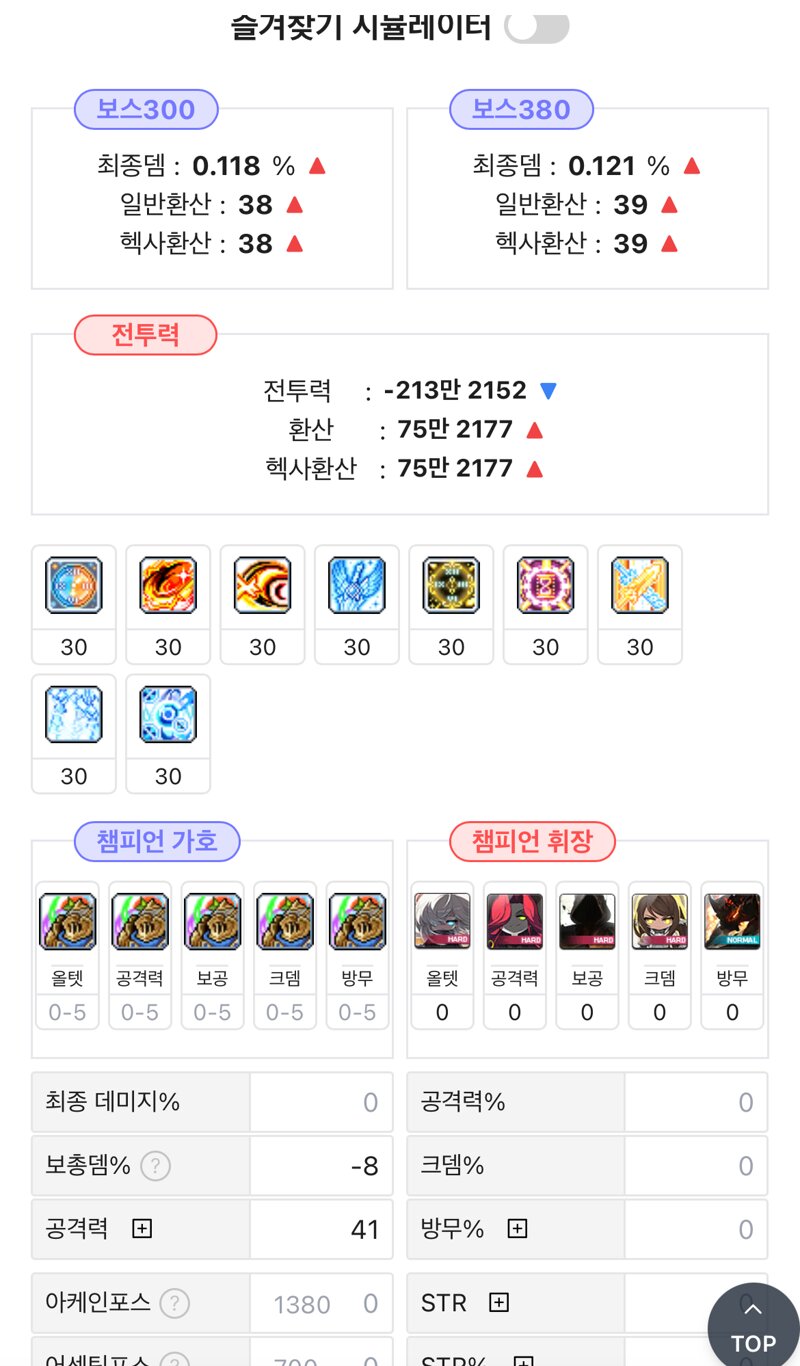Edit 보공 value under 챔피언 휘장
Image resolution: width=800 pixels, height=1366 pixels.
(x=587, y=1013)
